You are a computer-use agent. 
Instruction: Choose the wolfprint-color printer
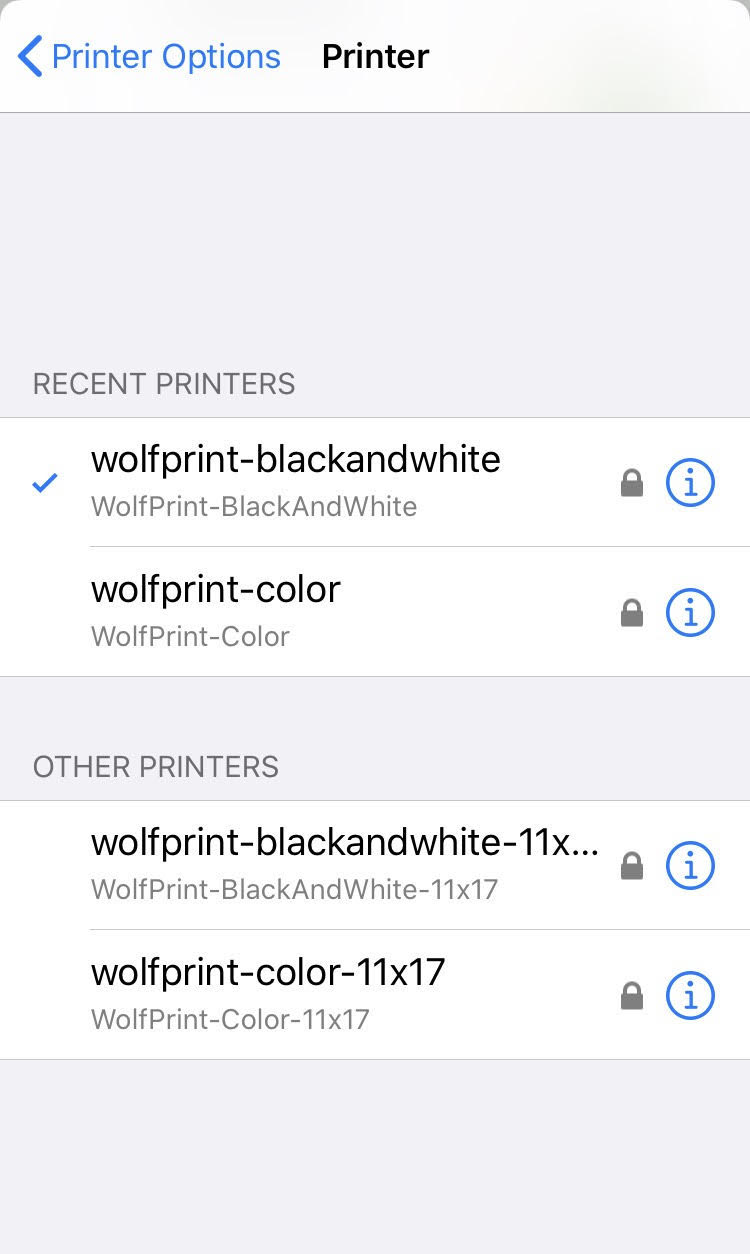point(216,610)
